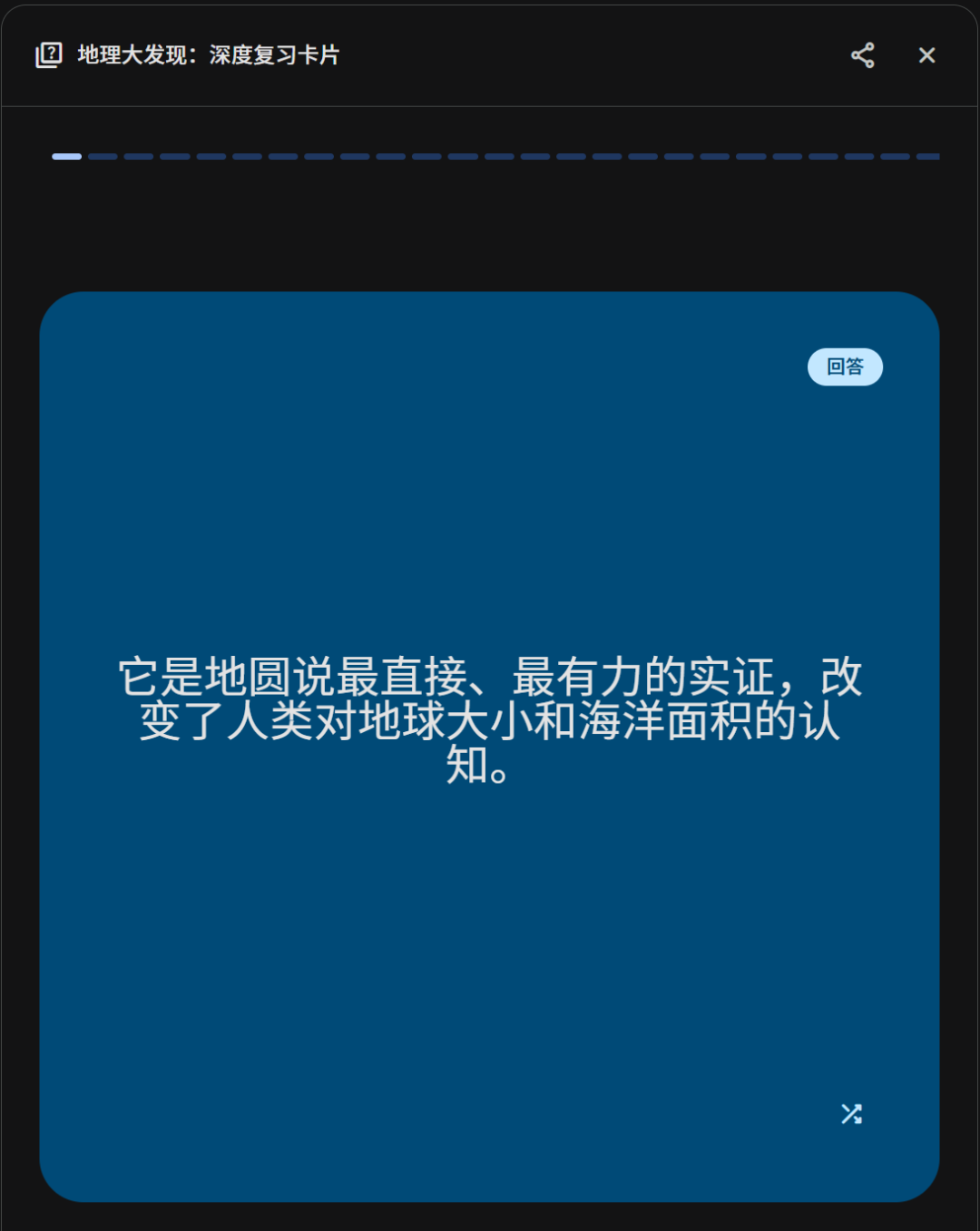Jump to the last progress dash on the right

926,156
